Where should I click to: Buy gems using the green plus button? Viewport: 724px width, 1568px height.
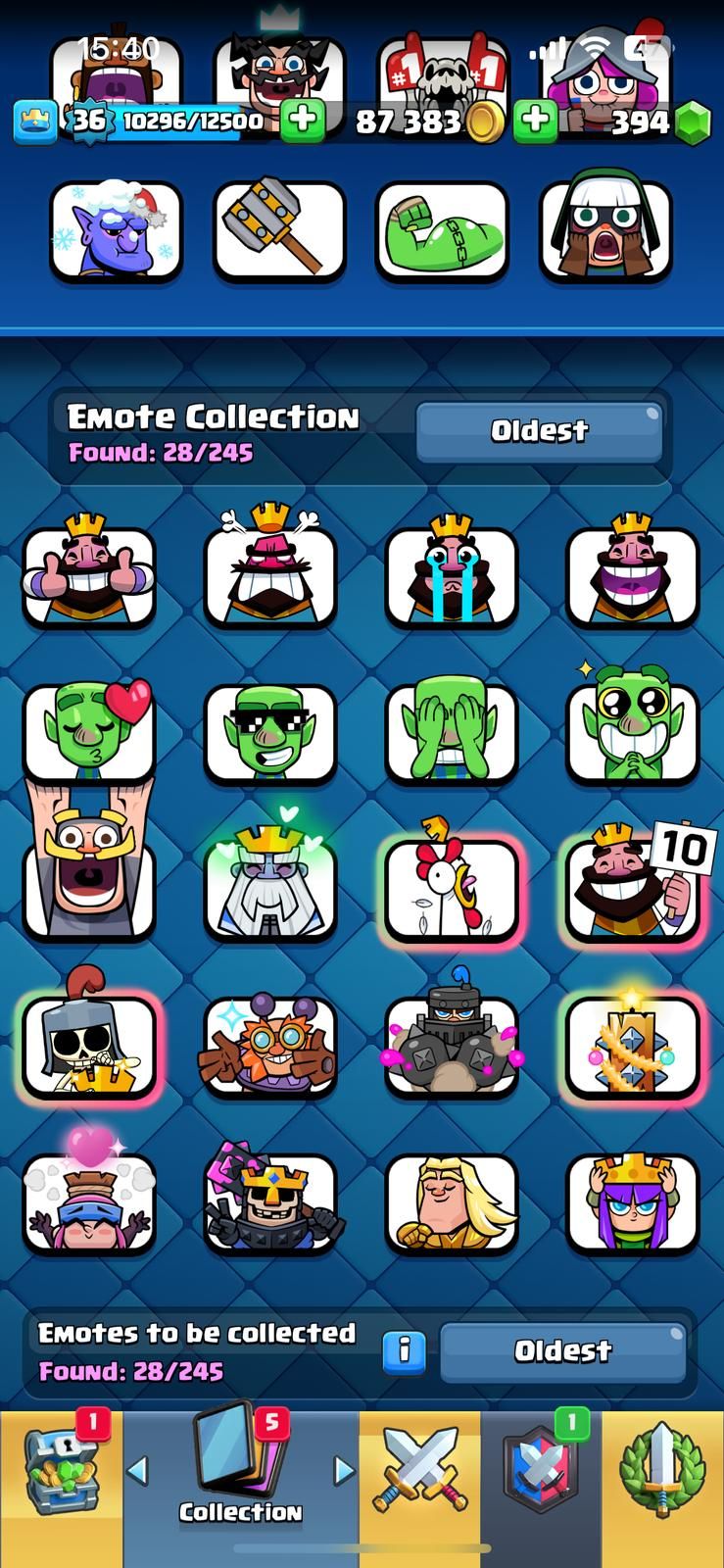coord(535,121)
